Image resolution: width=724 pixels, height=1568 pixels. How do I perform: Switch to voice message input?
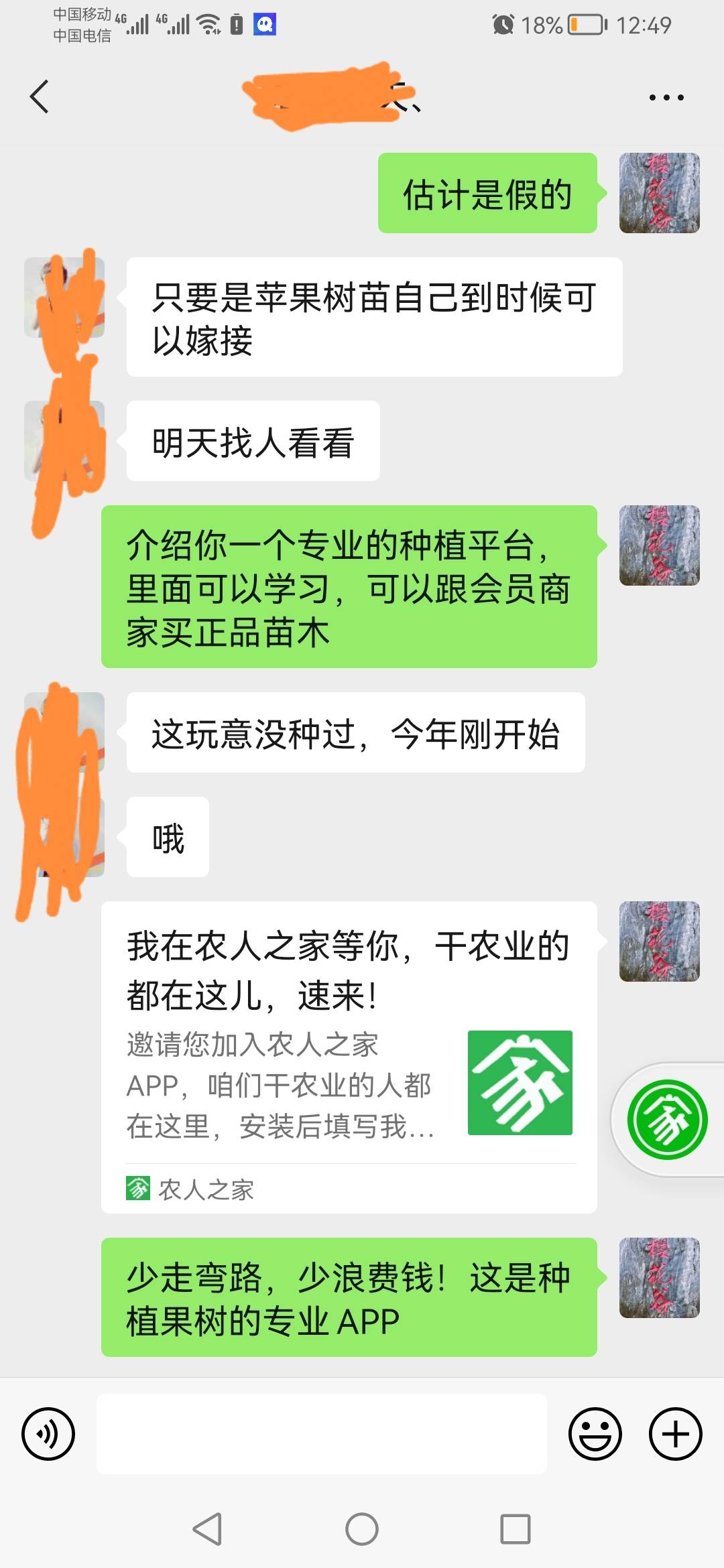point(48,1434)
